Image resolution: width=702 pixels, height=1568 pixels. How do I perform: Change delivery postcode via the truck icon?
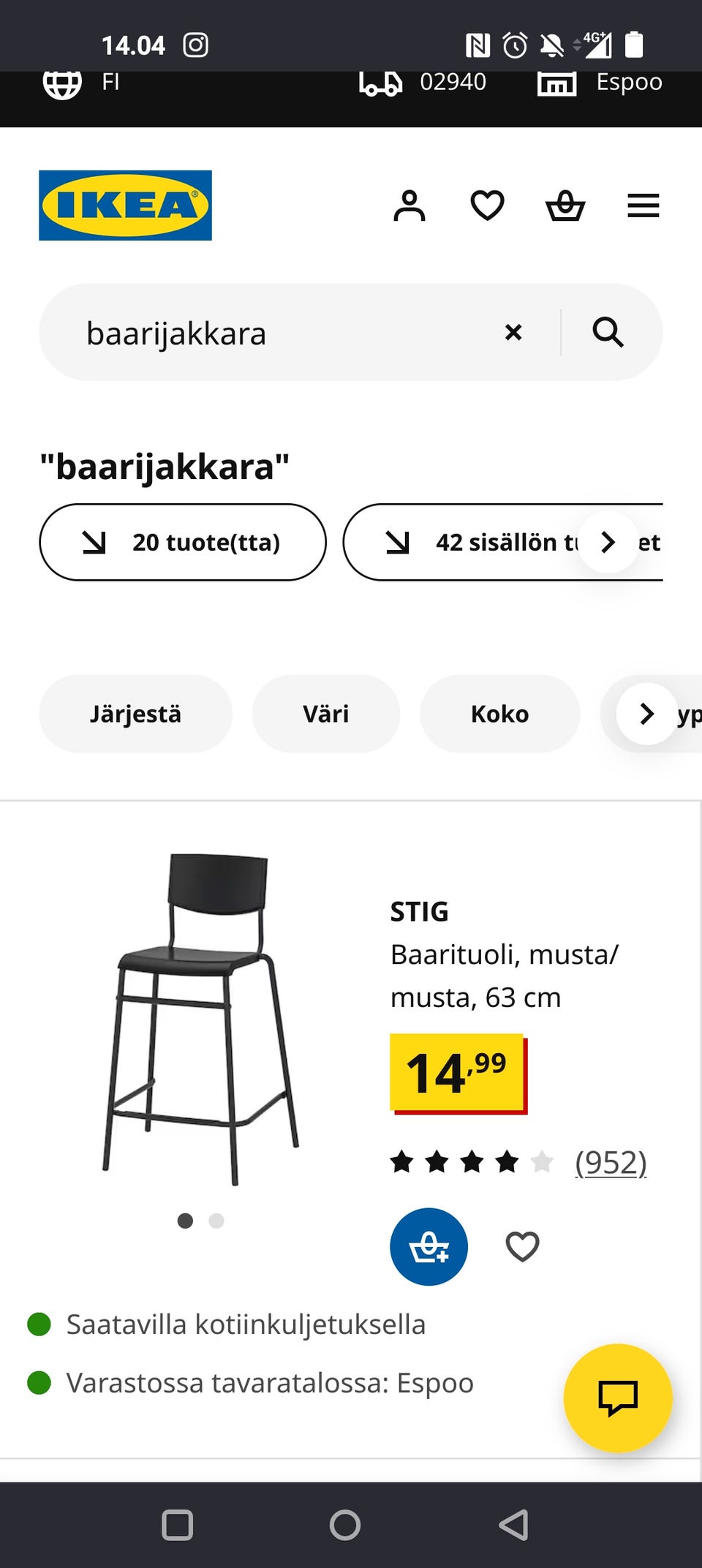(x=382, y=83)
